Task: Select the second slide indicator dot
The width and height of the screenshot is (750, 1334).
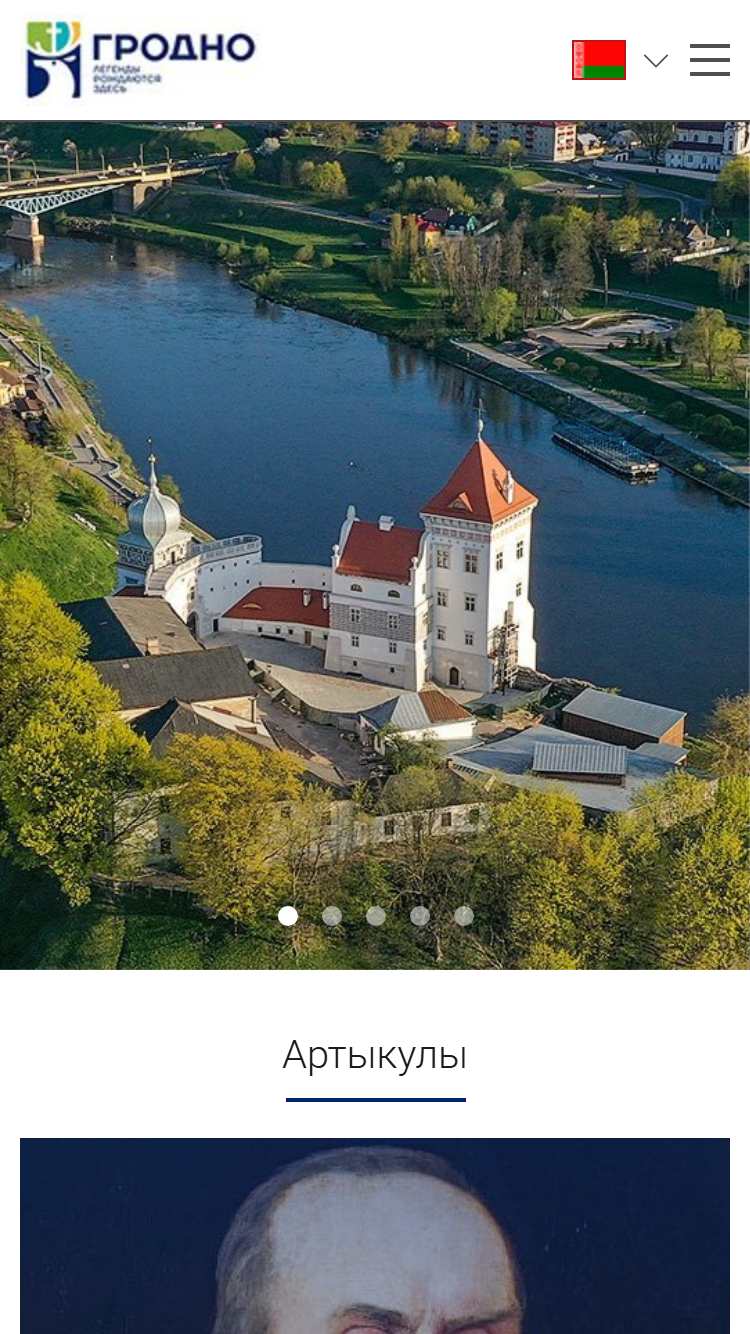Action: (x=332, y=916)
